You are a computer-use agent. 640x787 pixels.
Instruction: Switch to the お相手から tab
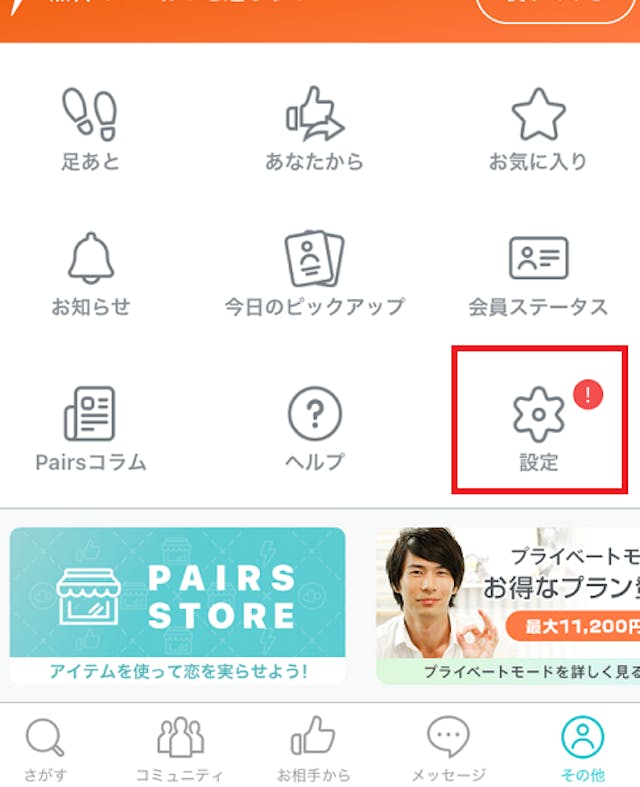313,749
